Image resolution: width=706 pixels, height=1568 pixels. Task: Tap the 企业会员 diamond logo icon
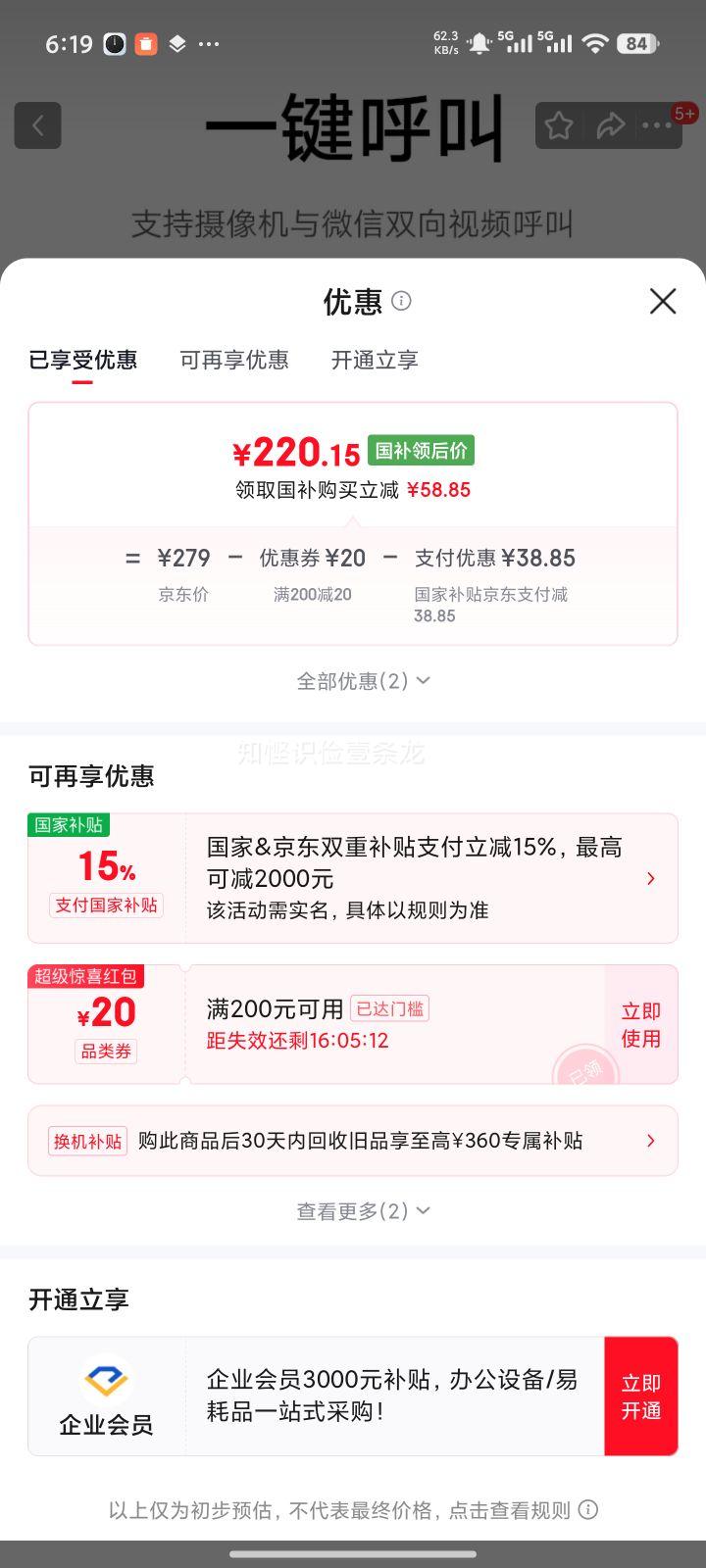pyautogui.click(x=105, y=1380)
